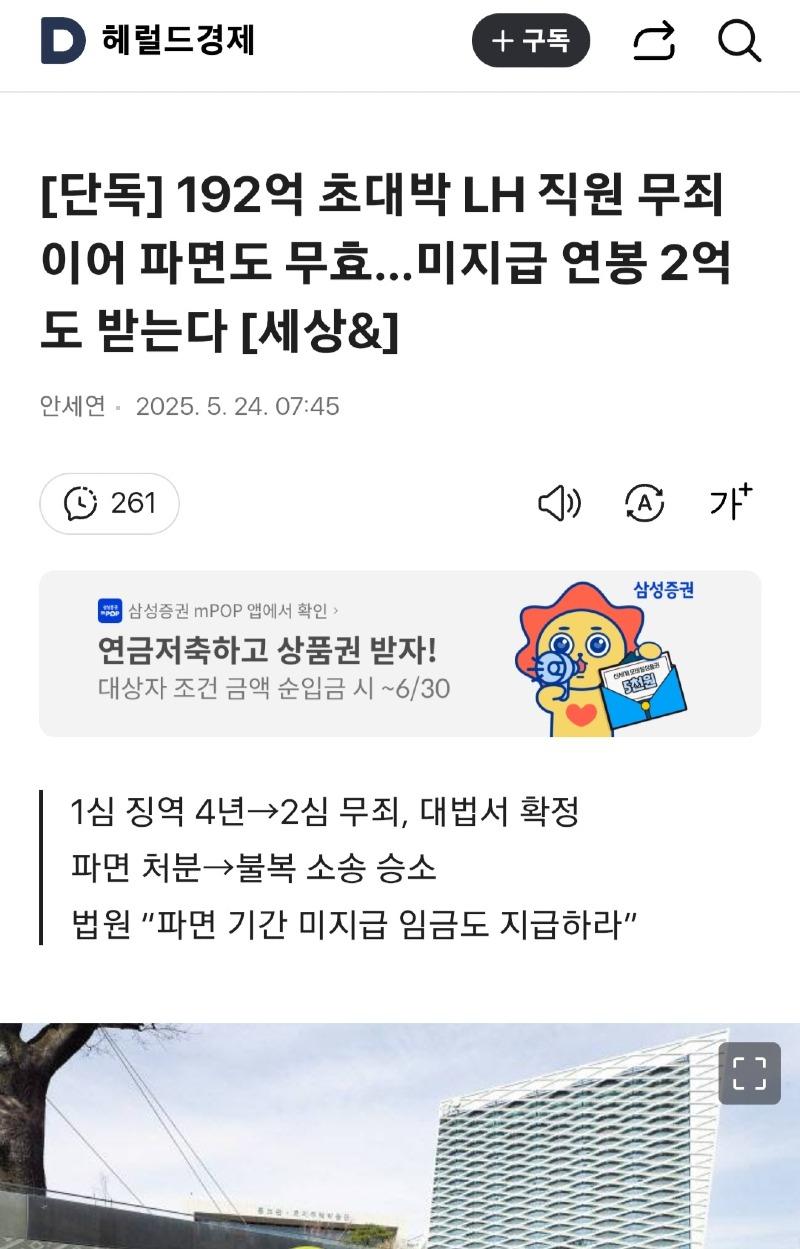Expand the article photo to fullscreen
Image resolution: width=800 pixels, height=1249 pixels.
click(749, 1073)
